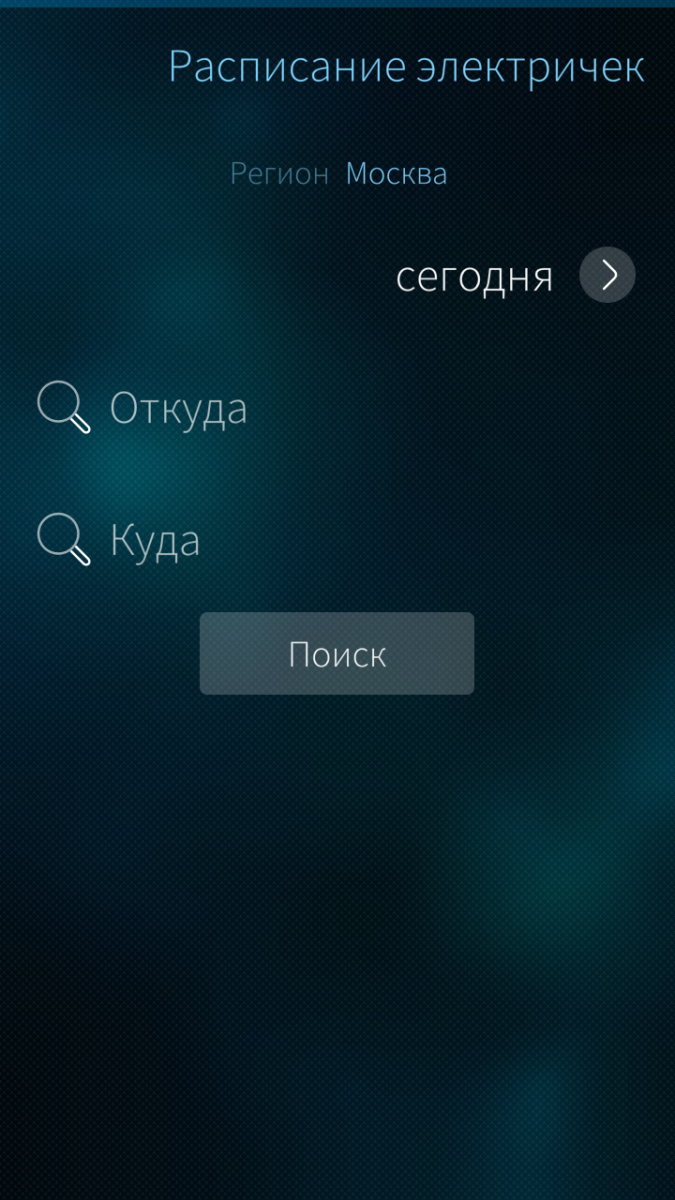The image size is (675, 1200).
Task: Change the region from Москва
Action: (396, 174)
